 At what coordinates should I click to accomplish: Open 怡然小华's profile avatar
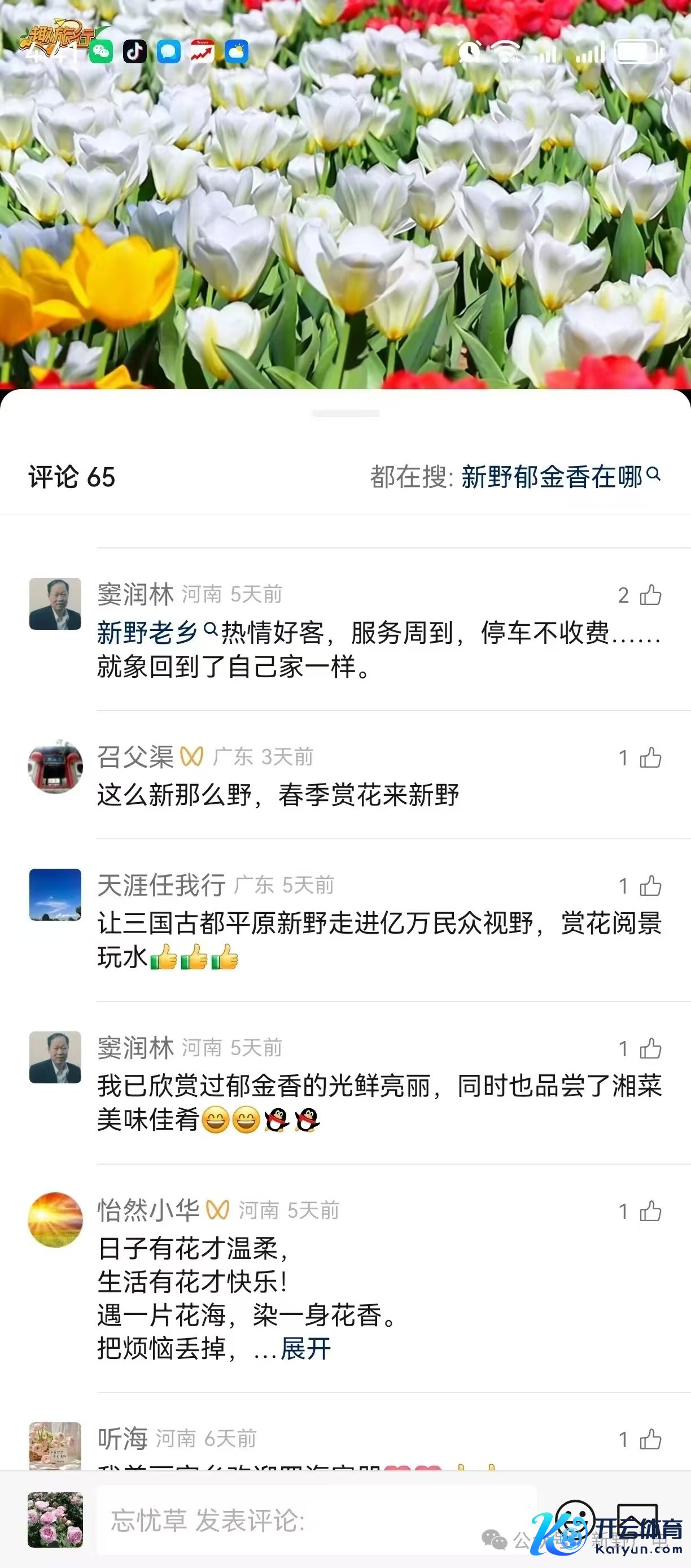click(x=55, y=1220)
